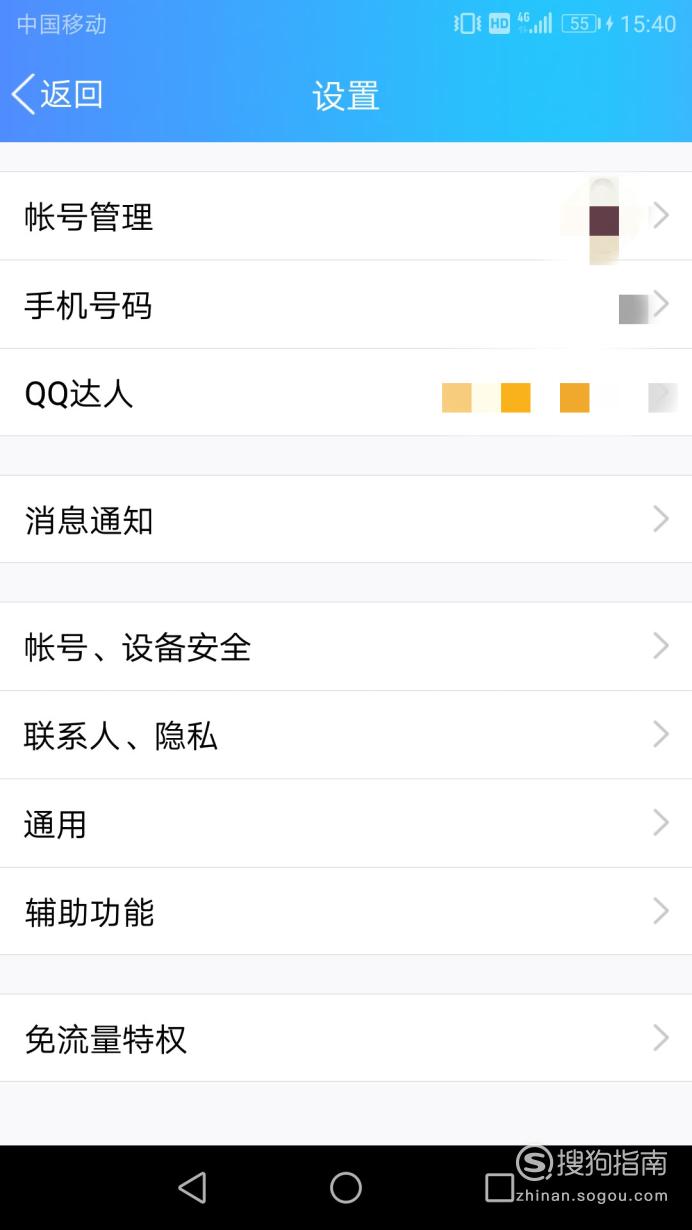The width and height of the screenshot is (692, 1230).
Task: Open 帐号、设备安全 security settings
Action: (346, 647)
